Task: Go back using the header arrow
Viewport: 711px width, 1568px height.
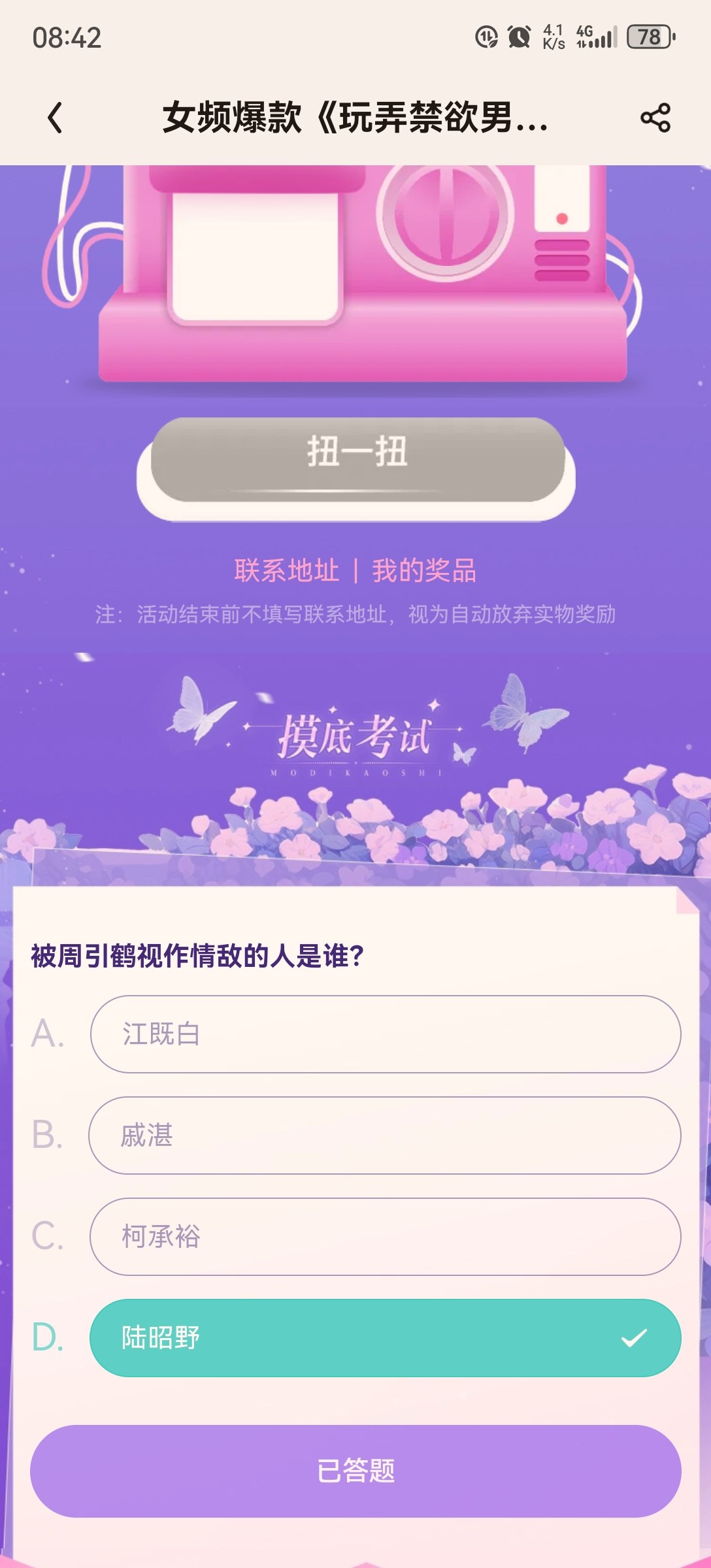Action: click(56, 118)
